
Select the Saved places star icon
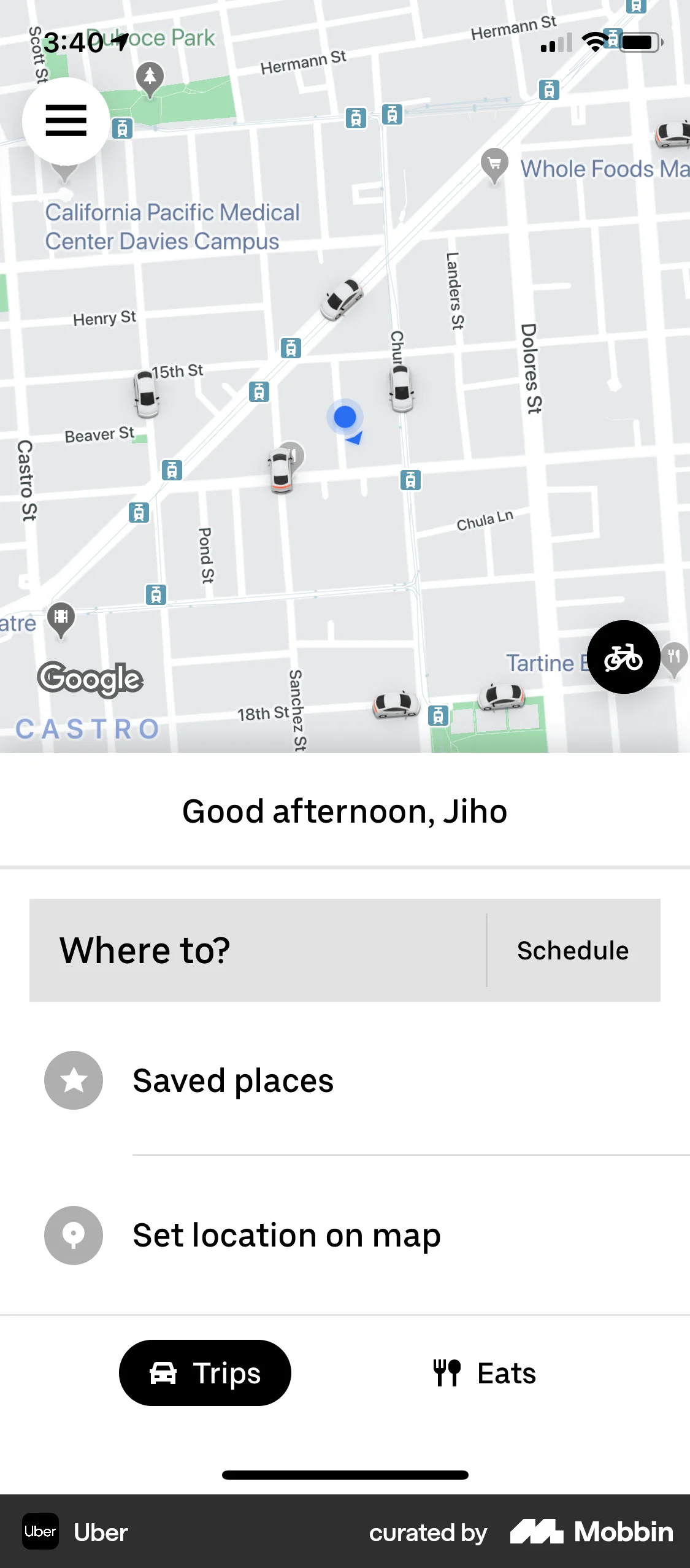[x=73, y=1080]
